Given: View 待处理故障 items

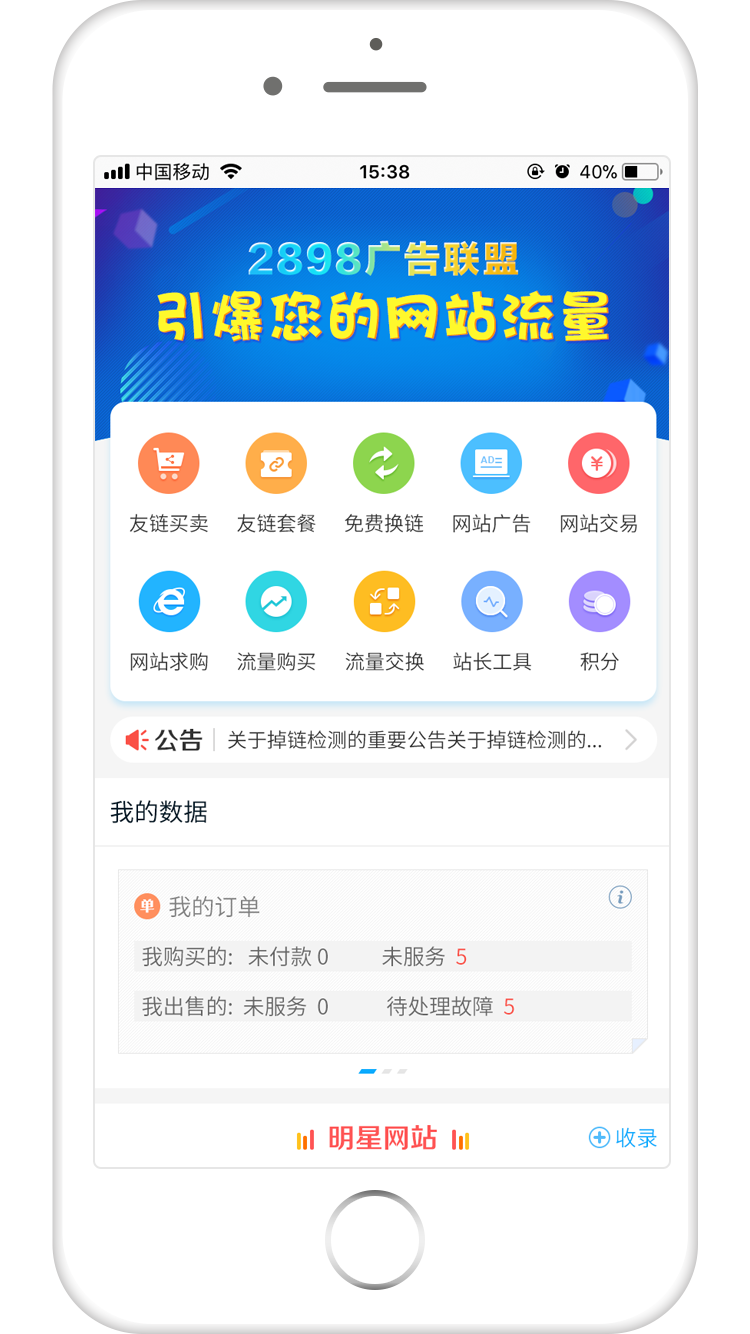Looking at the screenshot, I should (451, 1007).
